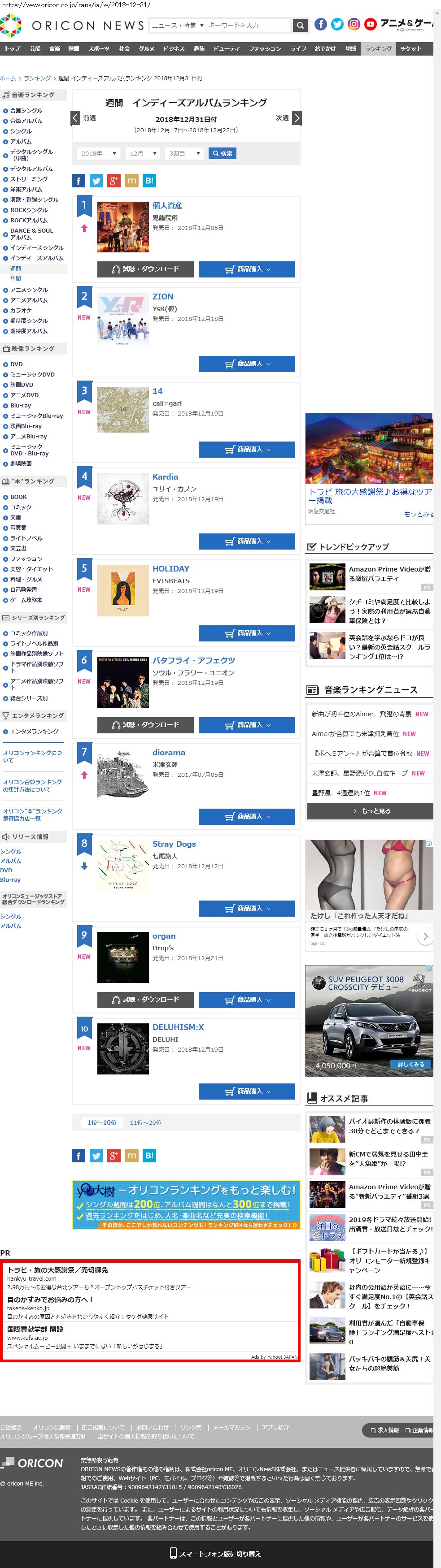The width and height of the screenshot is (441, 1568).
Task: Tap 商品購入 for ZION album
Action: (x=246, y=364)
